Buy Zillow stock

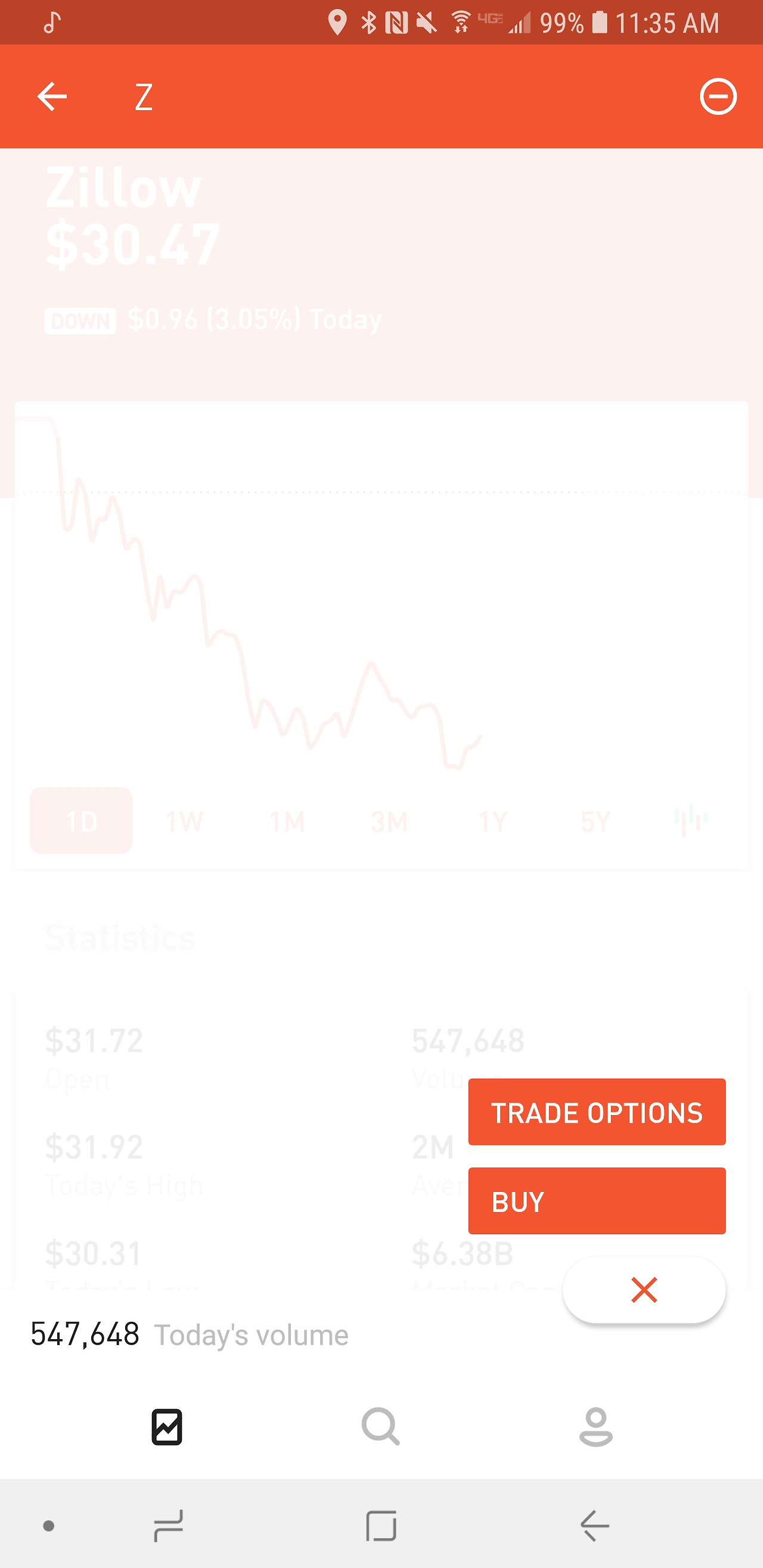coord(596,1201)
